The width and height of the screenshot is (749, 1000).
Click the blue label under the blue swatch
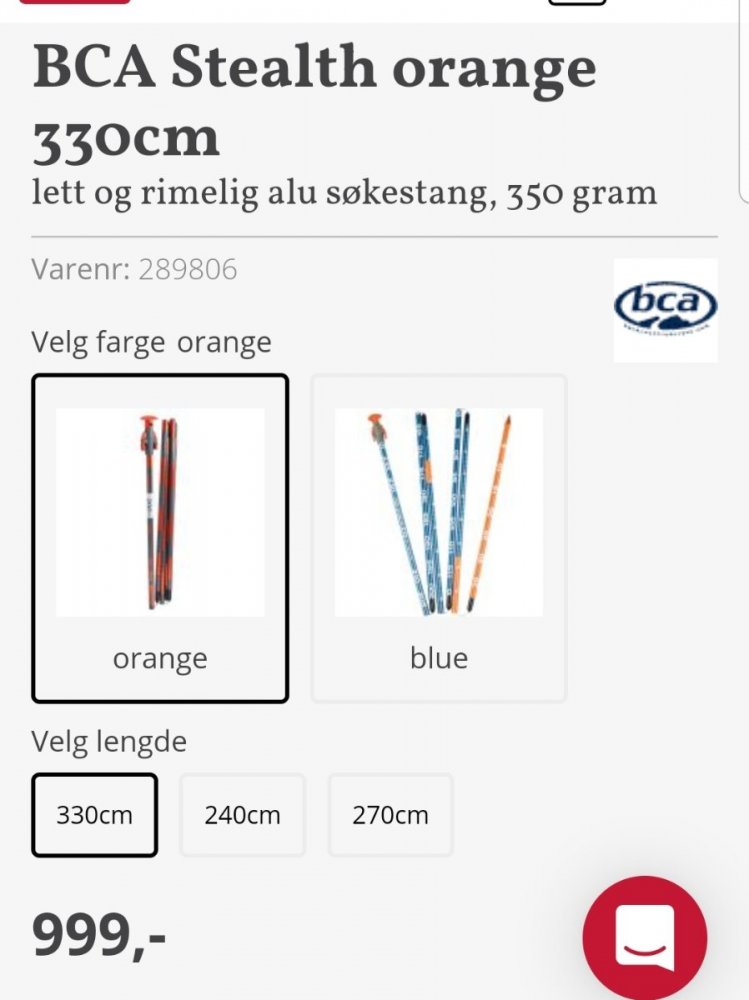438,658
